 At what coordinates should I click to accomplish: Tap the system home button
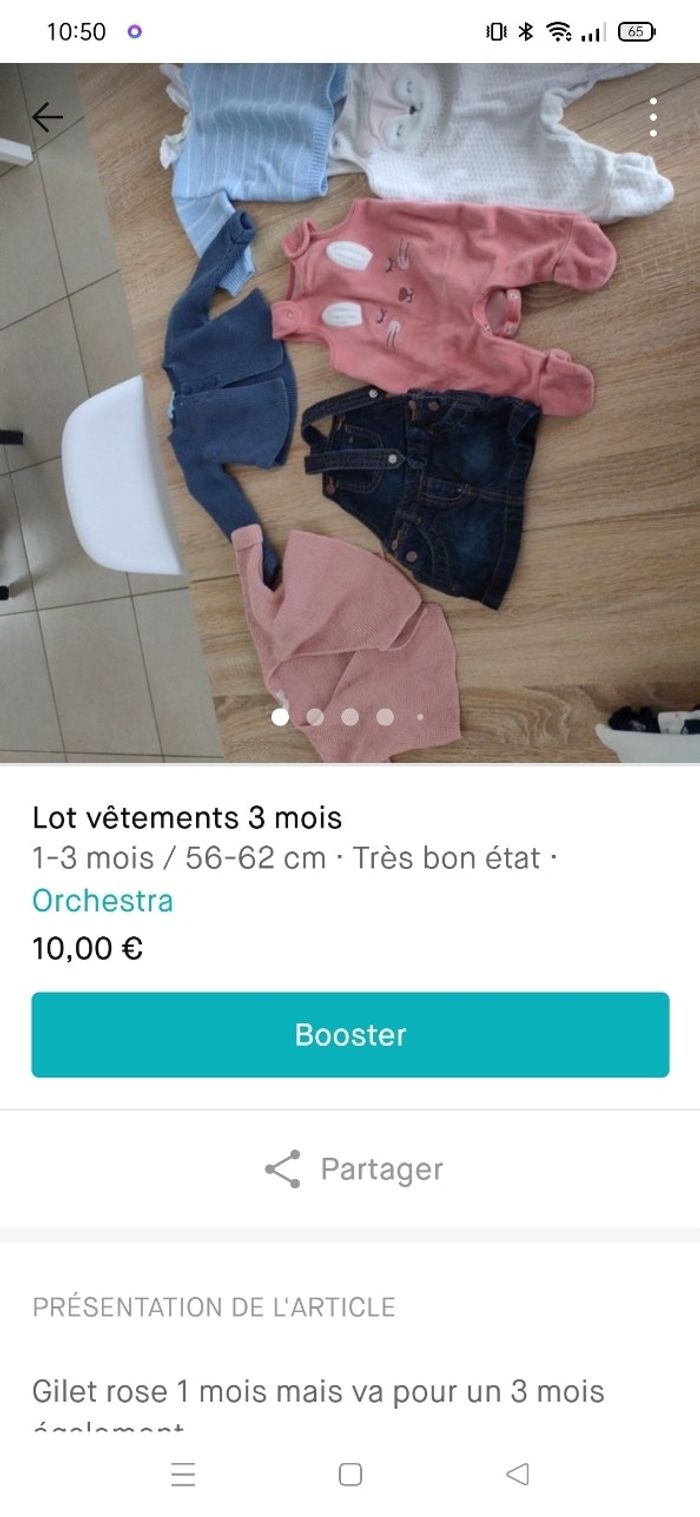coord(350,1474)
